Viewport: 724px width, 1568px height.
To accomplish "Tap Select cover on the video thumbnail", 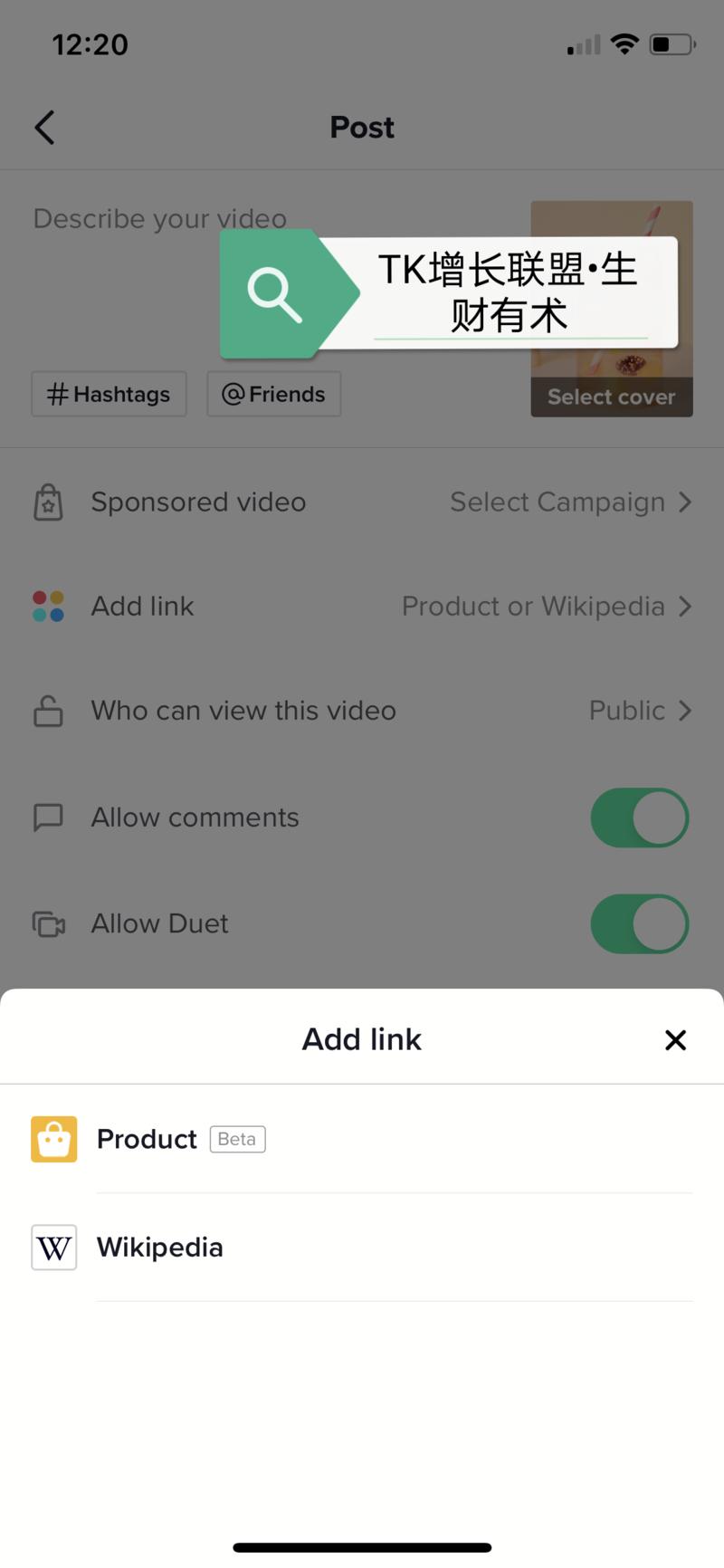I will 611,397.
